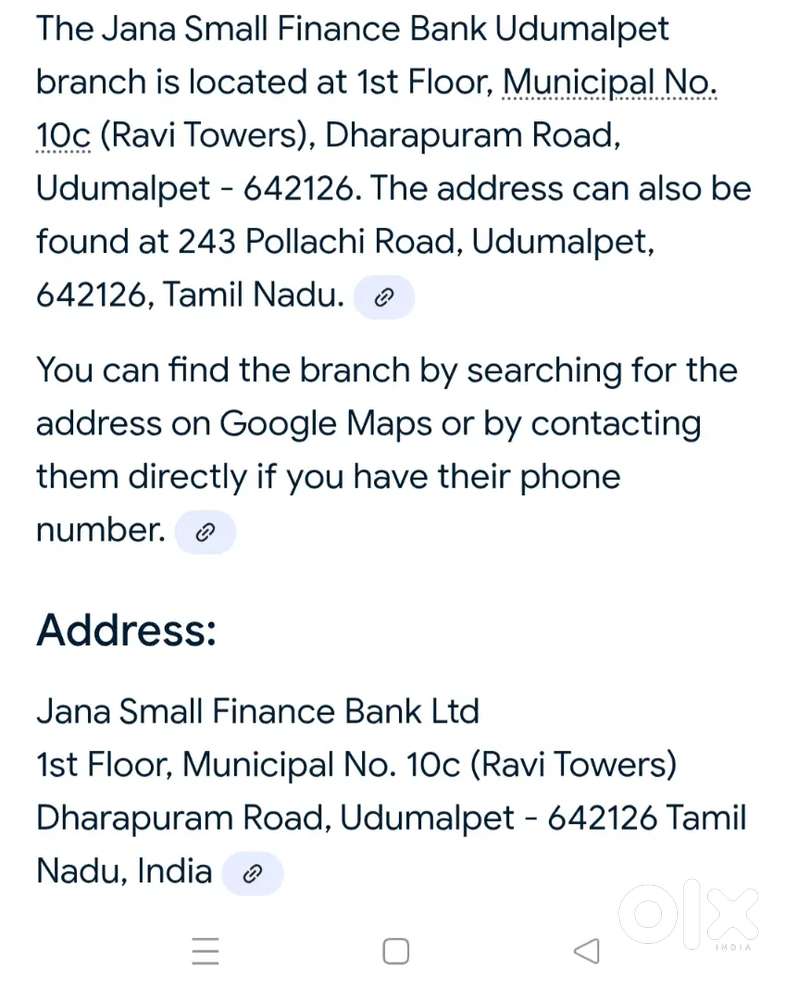This screenshot has height=1000, width=798.
Task: Open the recent apps menu
Action: tap(205, 951)
